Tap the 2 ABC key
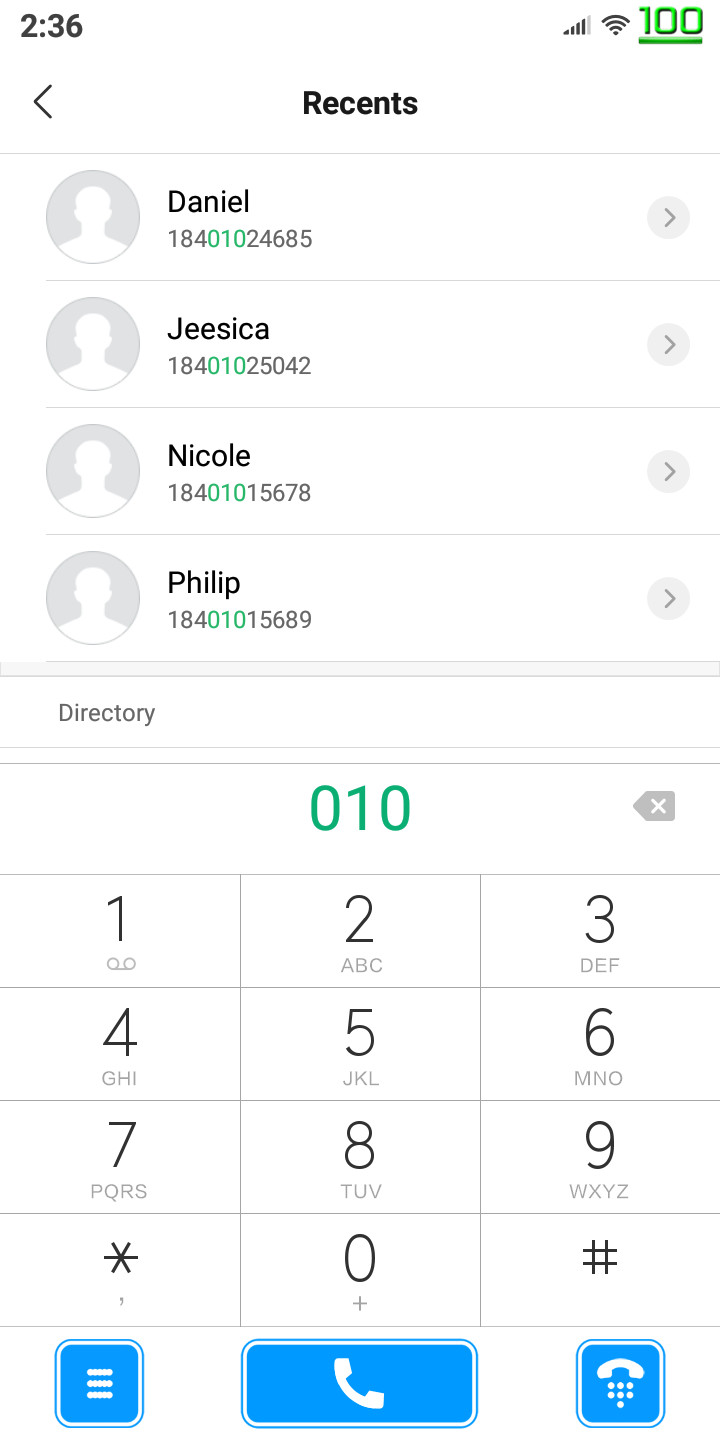720x1440 pixels. 360,931
